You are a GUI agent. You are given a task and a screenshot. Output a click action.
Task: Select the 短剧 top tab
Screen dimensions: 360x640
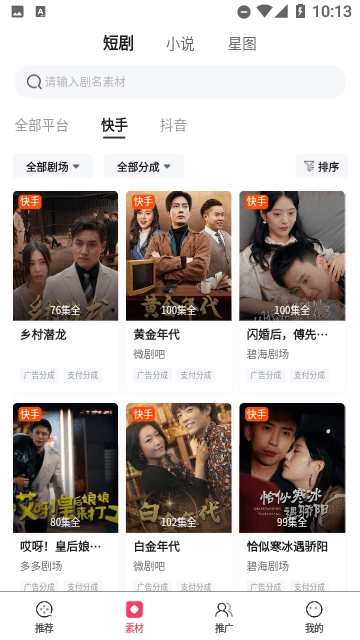118,43
